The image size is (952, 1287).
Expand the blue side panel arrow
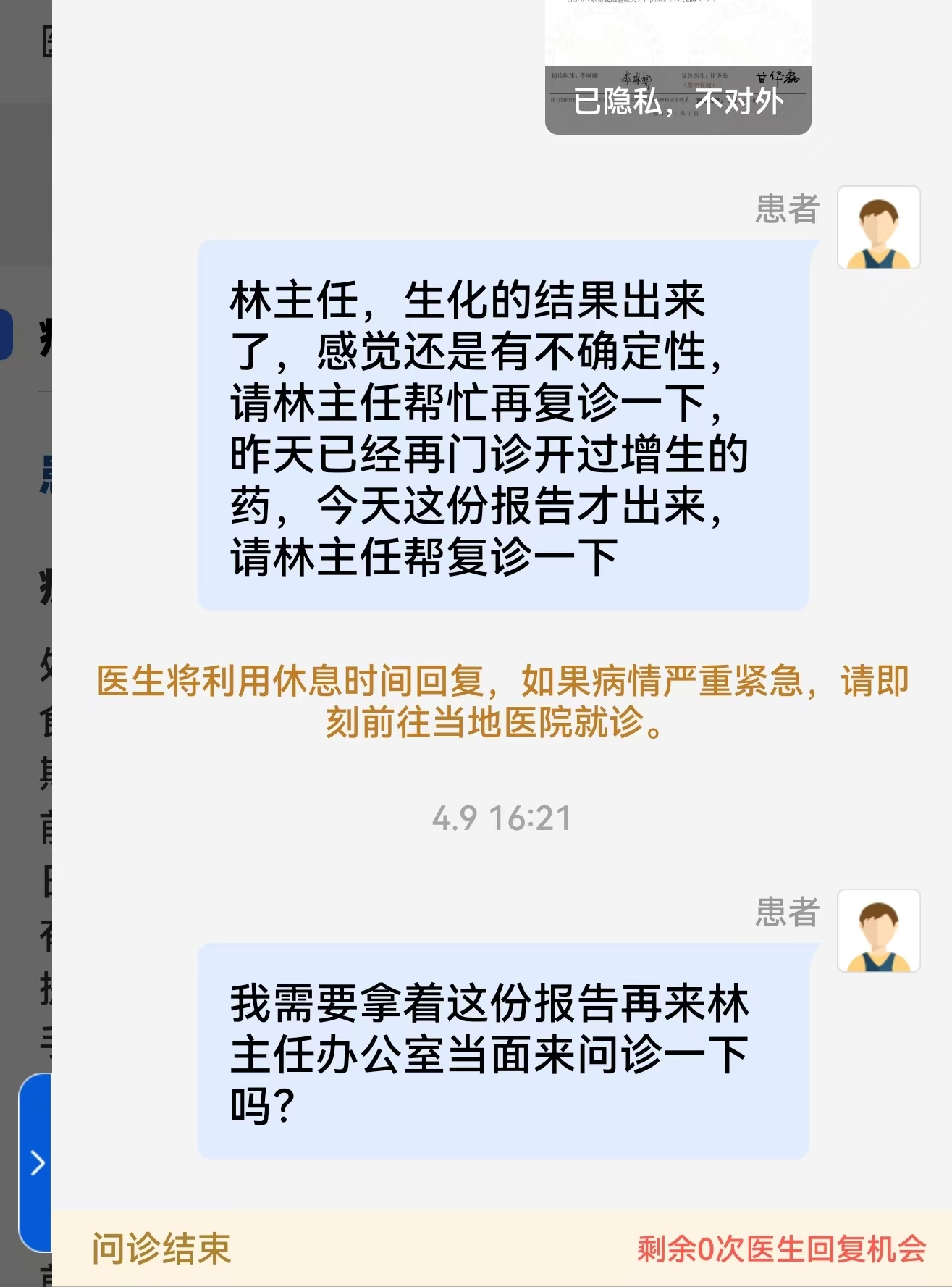(x=37, y=1162)
